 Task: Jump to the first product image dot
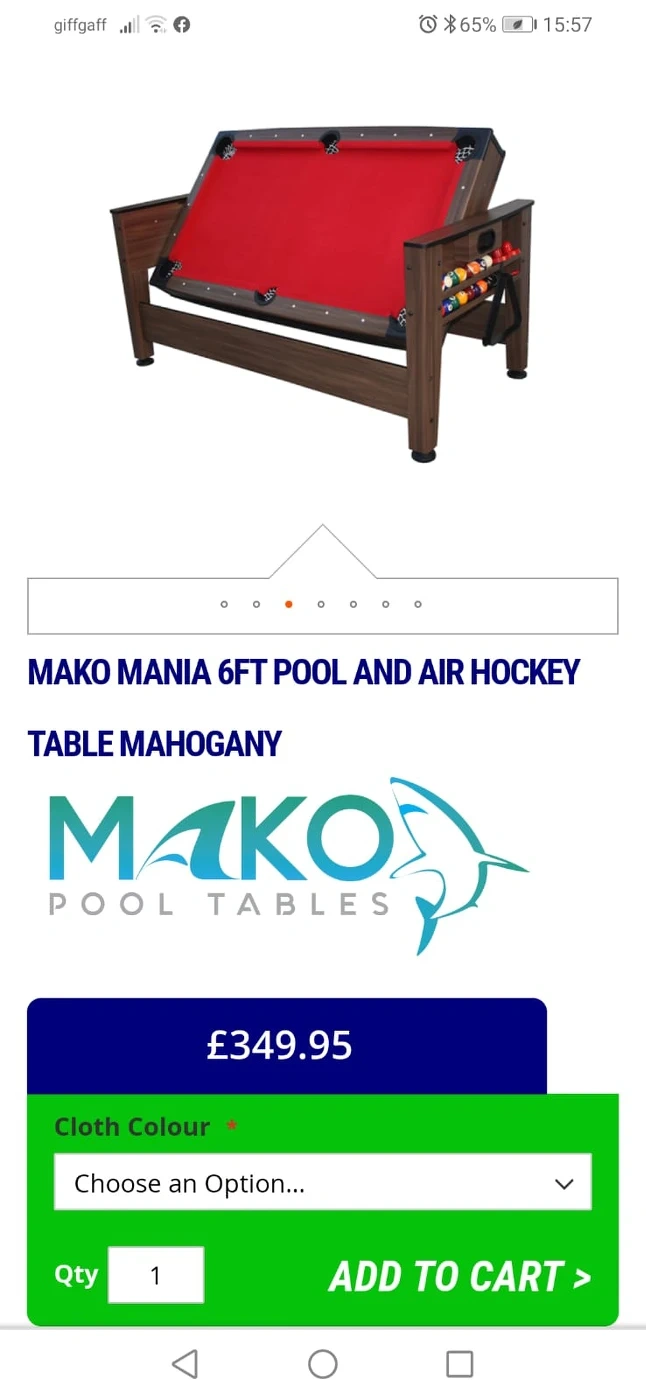coord(224,604)
